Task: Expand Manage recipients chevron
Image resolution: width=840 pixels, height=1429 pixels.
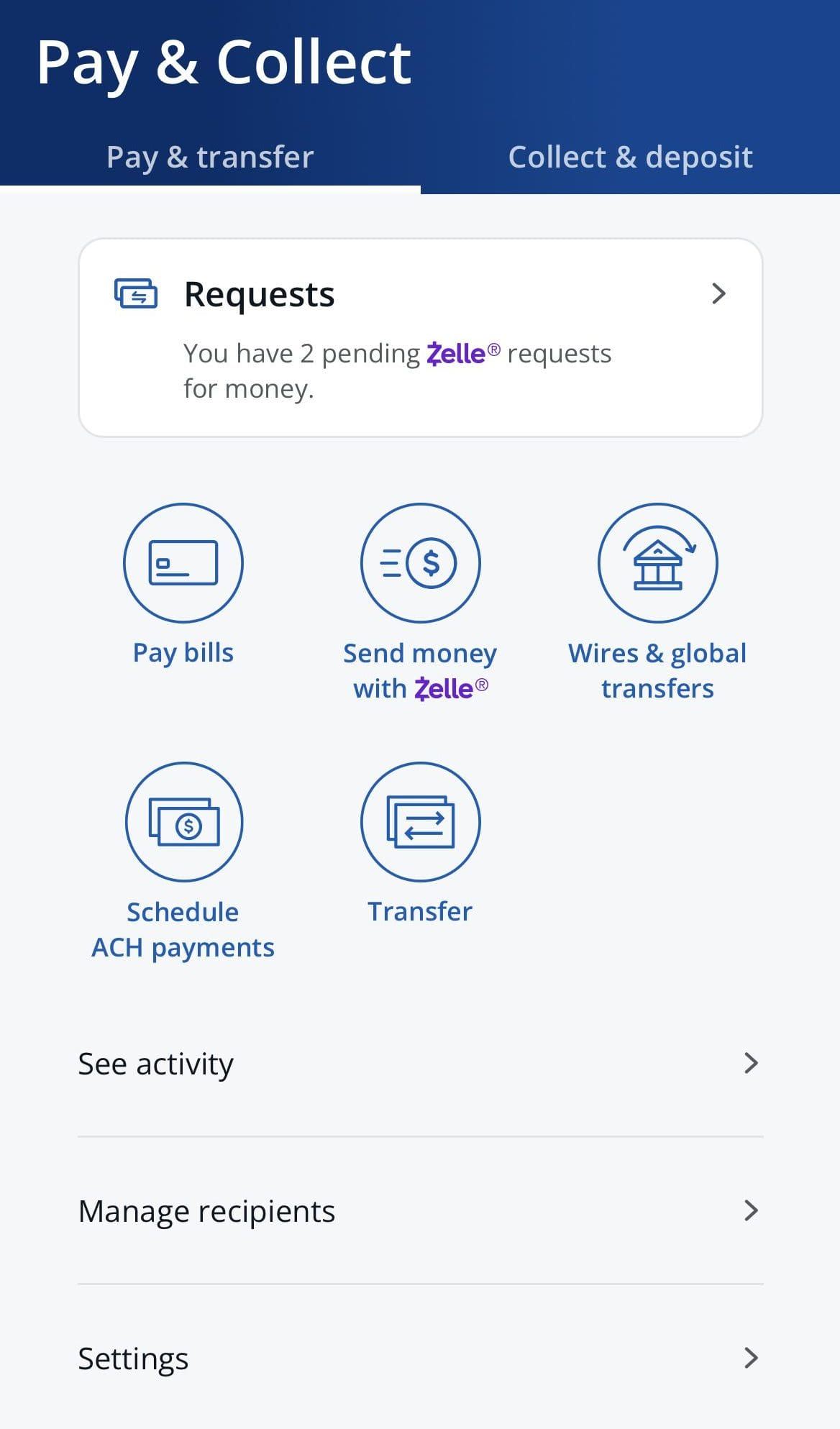Action: click(x=750, y=1210)
